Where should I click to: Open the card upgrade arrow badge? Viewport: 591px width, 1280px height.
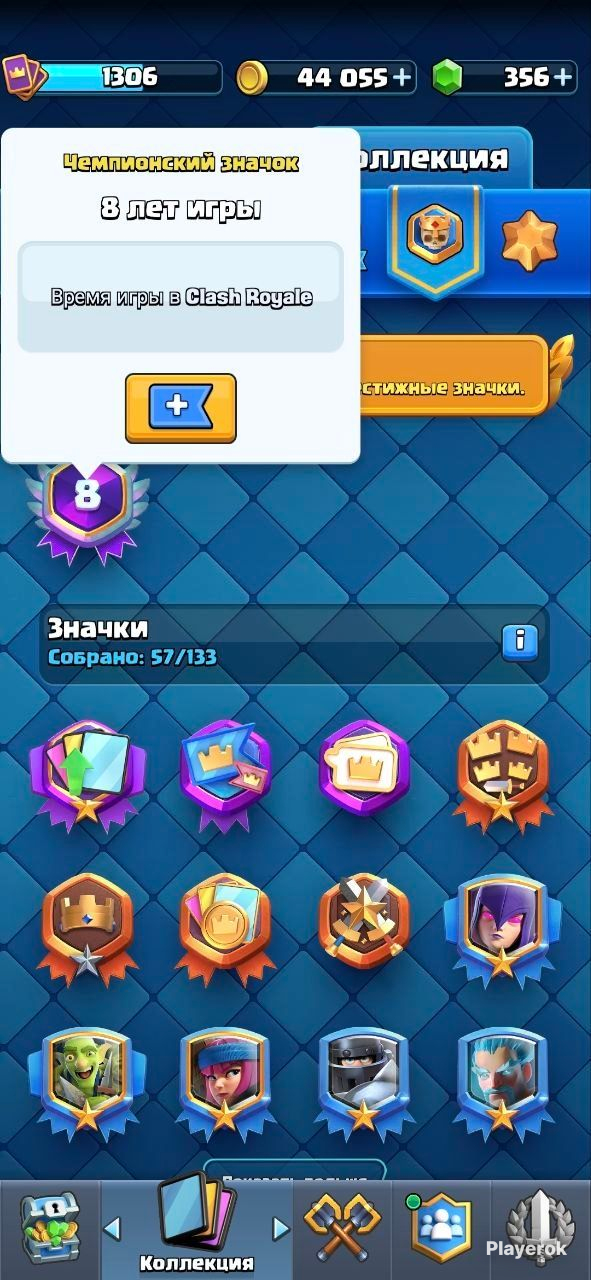(87, 772)
